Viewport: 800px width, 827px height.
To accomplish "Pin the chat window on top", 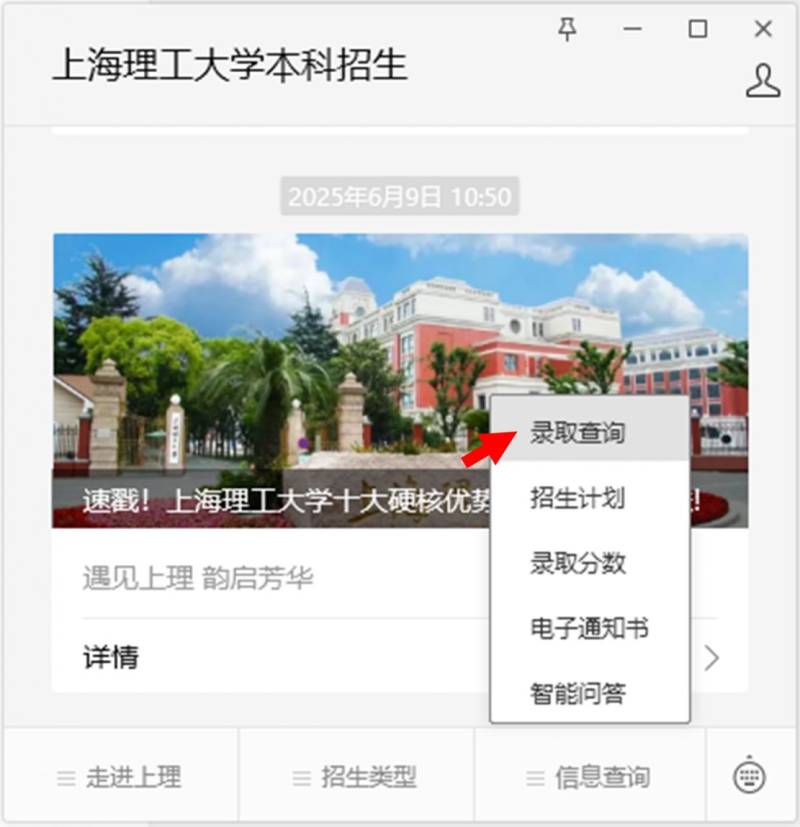I will [567, 29].
